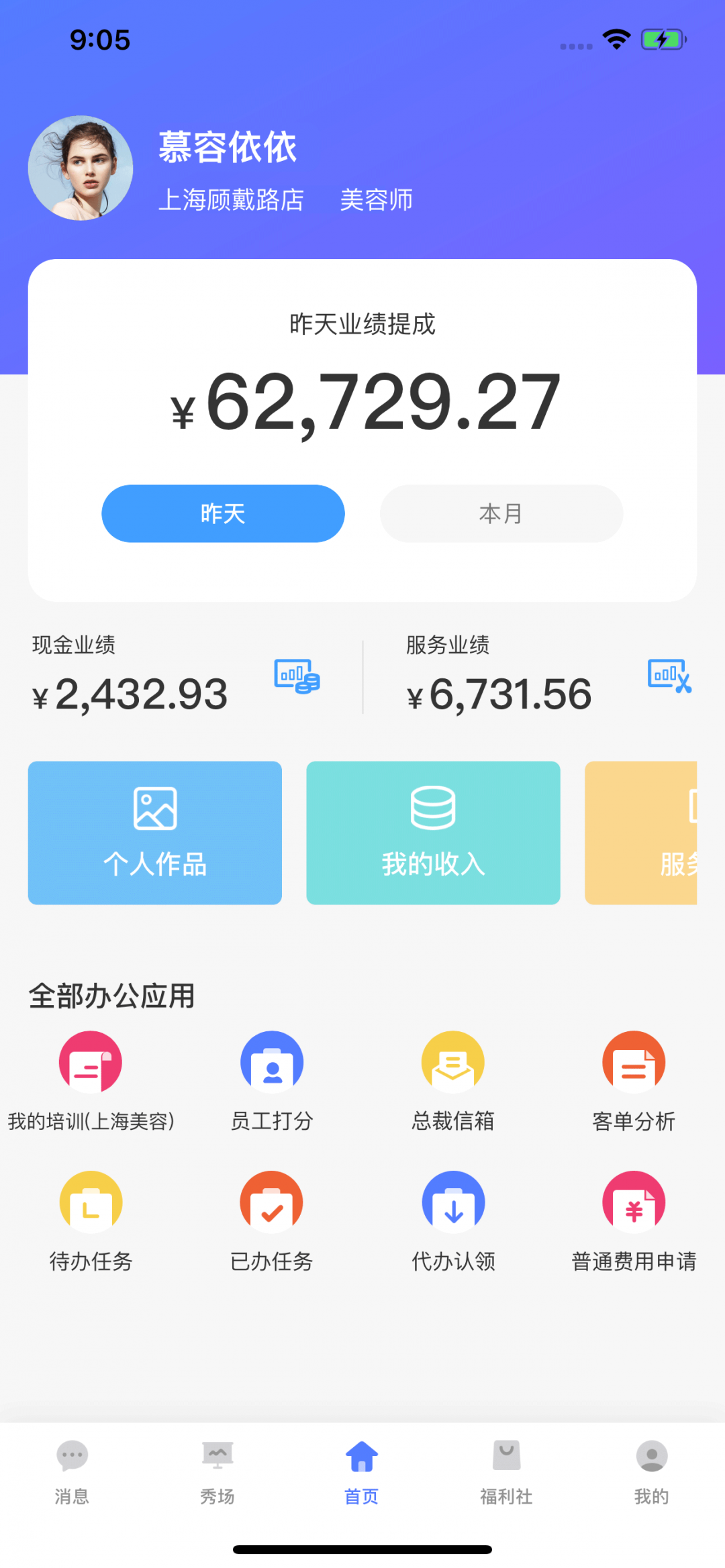
Task: Tap the profile avatar of 慕容依依
Action: point(81,168)
